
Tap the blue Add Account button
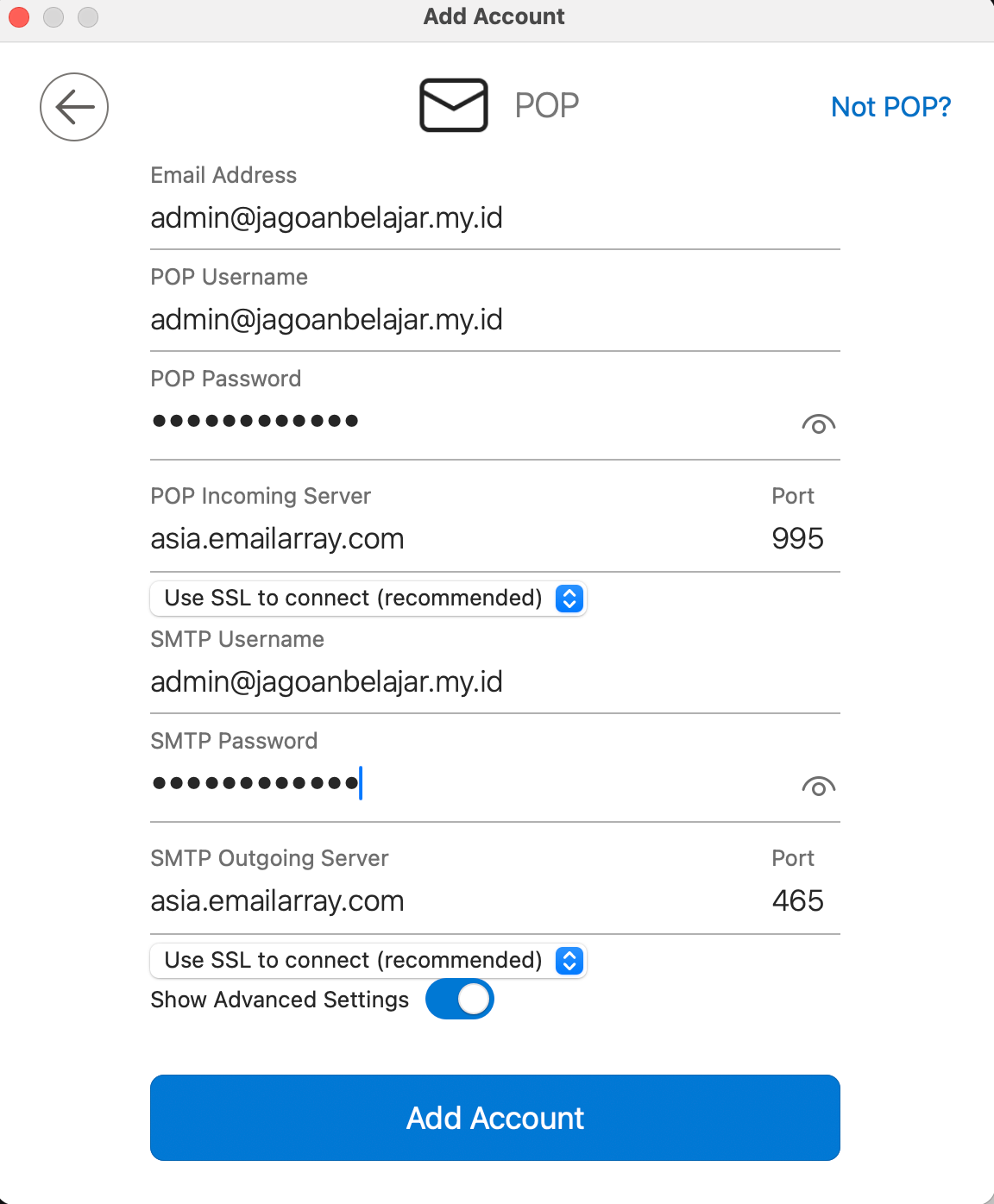point(495,1118)
